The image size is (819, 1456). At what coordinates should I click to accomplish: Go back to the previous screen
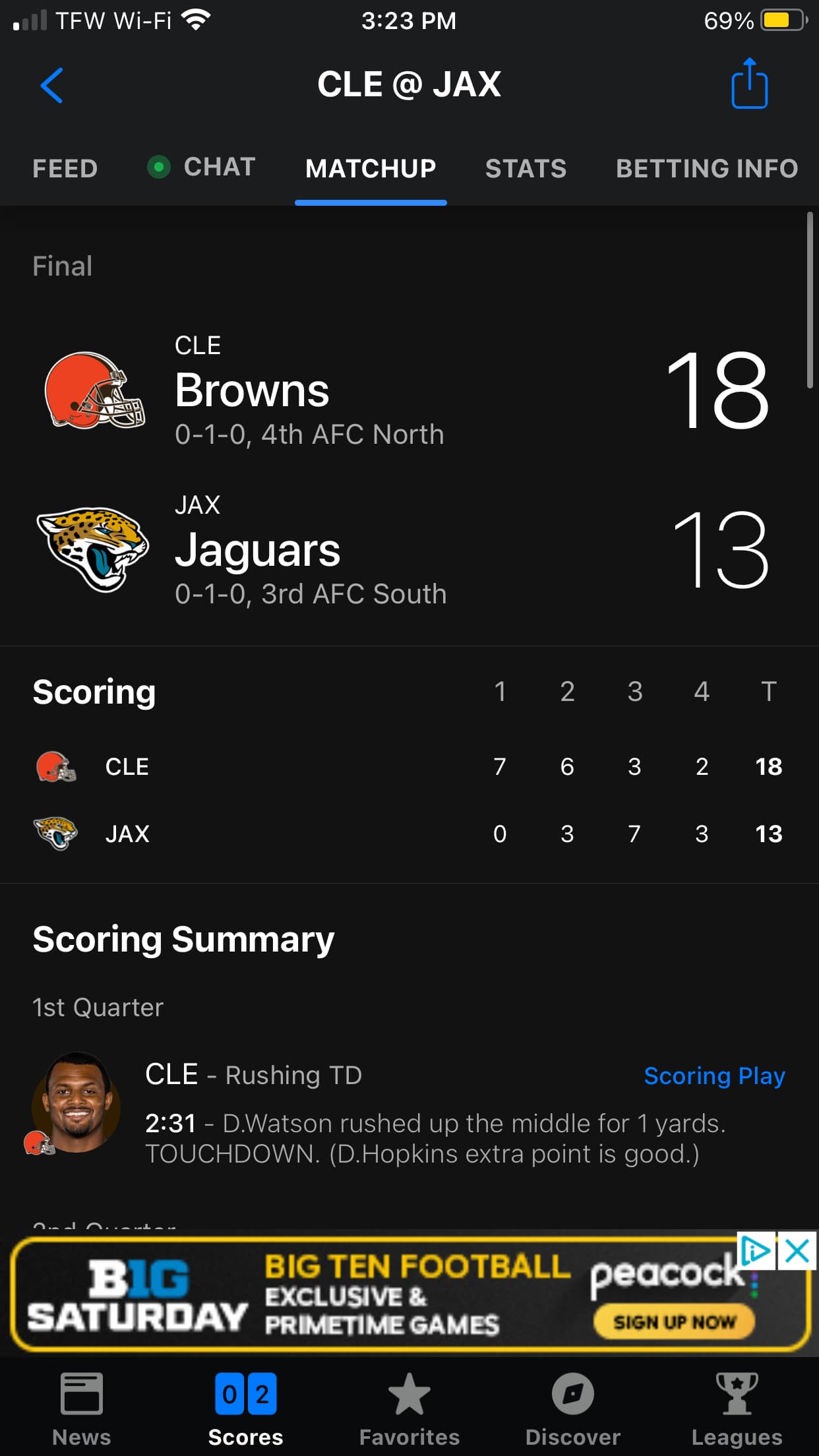pos(51,86)
